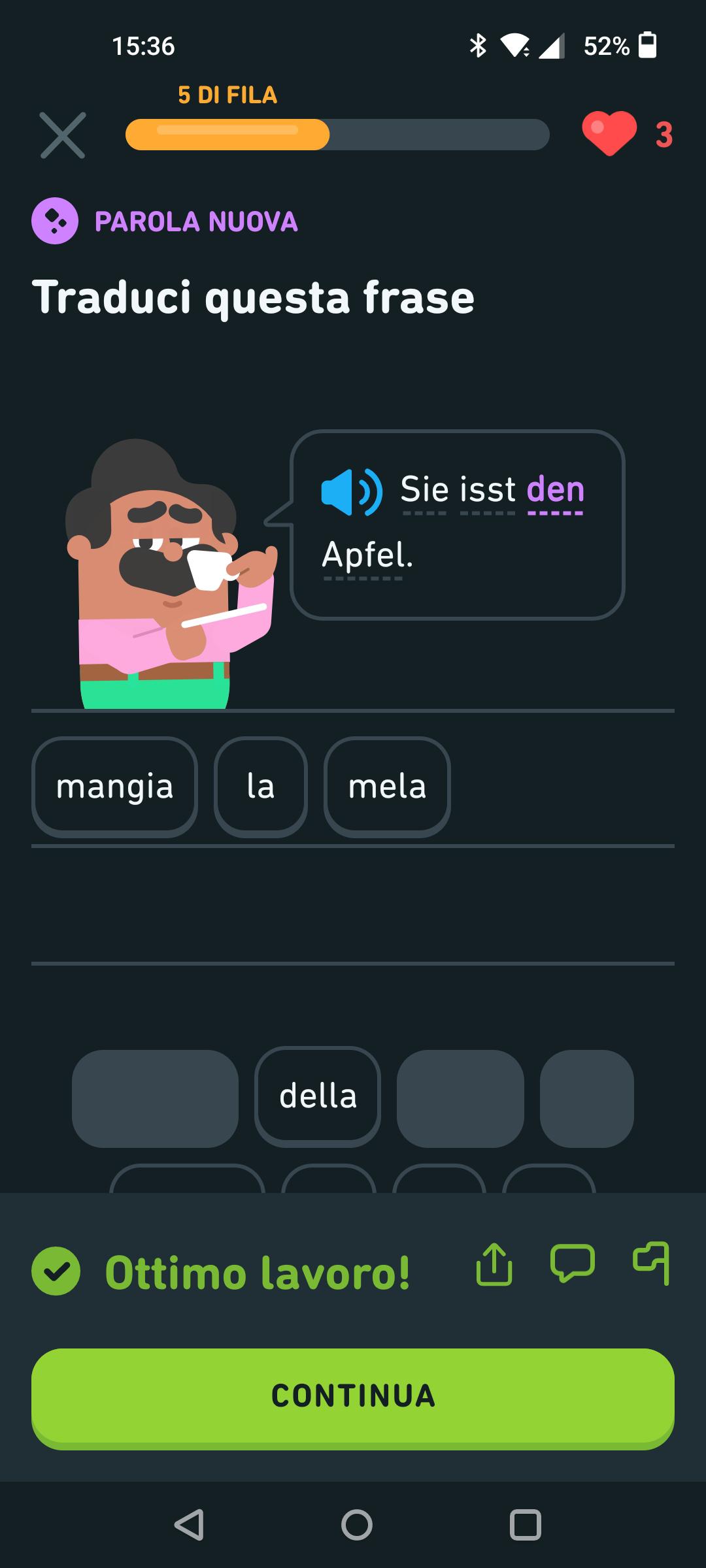Remove the 'la' word tile

click(x=260, y=787)
